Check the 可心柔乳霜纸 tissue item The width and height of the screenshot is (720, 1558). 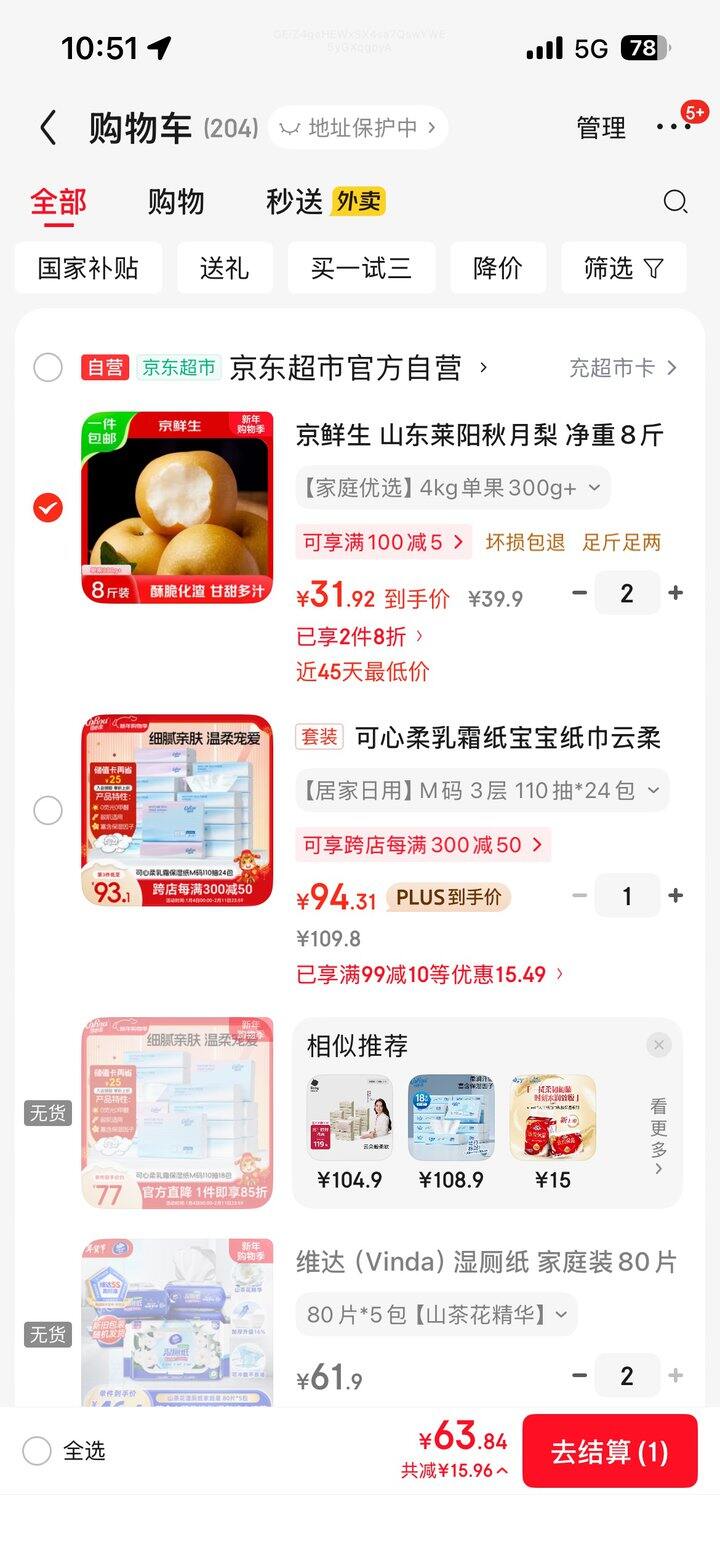click(x=48, y=810)
